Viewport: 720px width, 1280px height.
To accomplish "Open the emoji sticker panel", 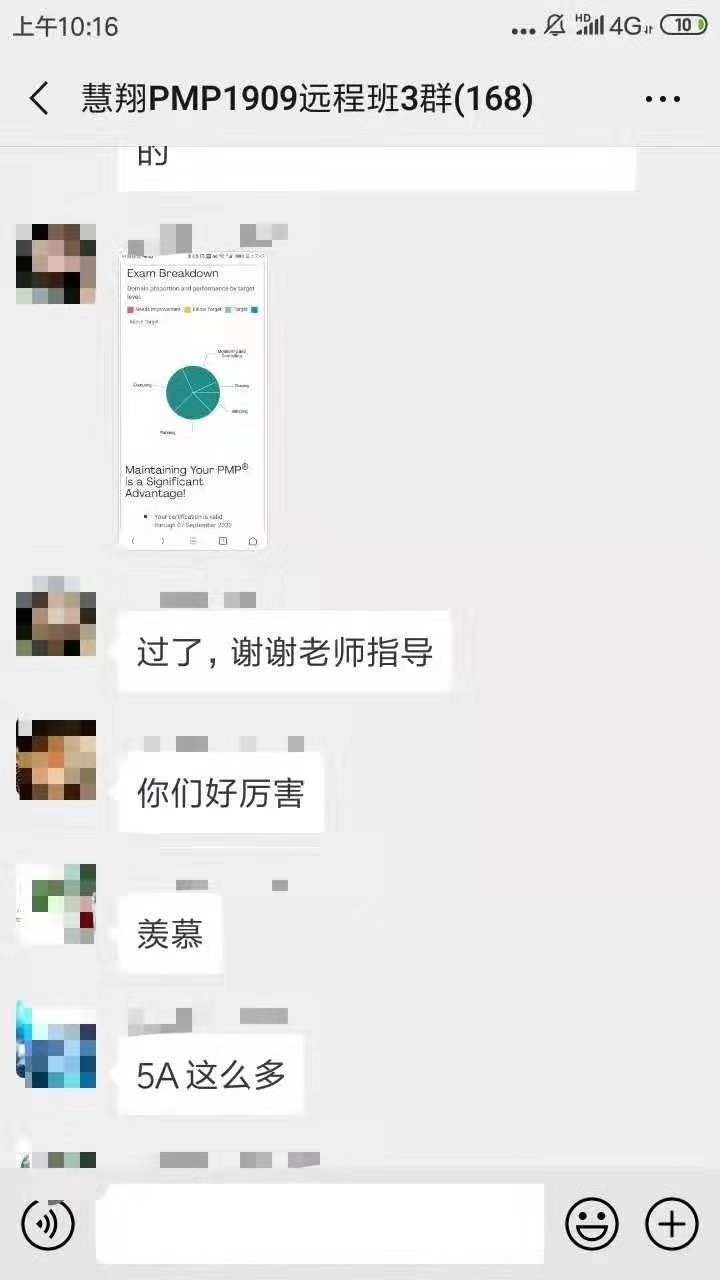I will pos(592,1223).
